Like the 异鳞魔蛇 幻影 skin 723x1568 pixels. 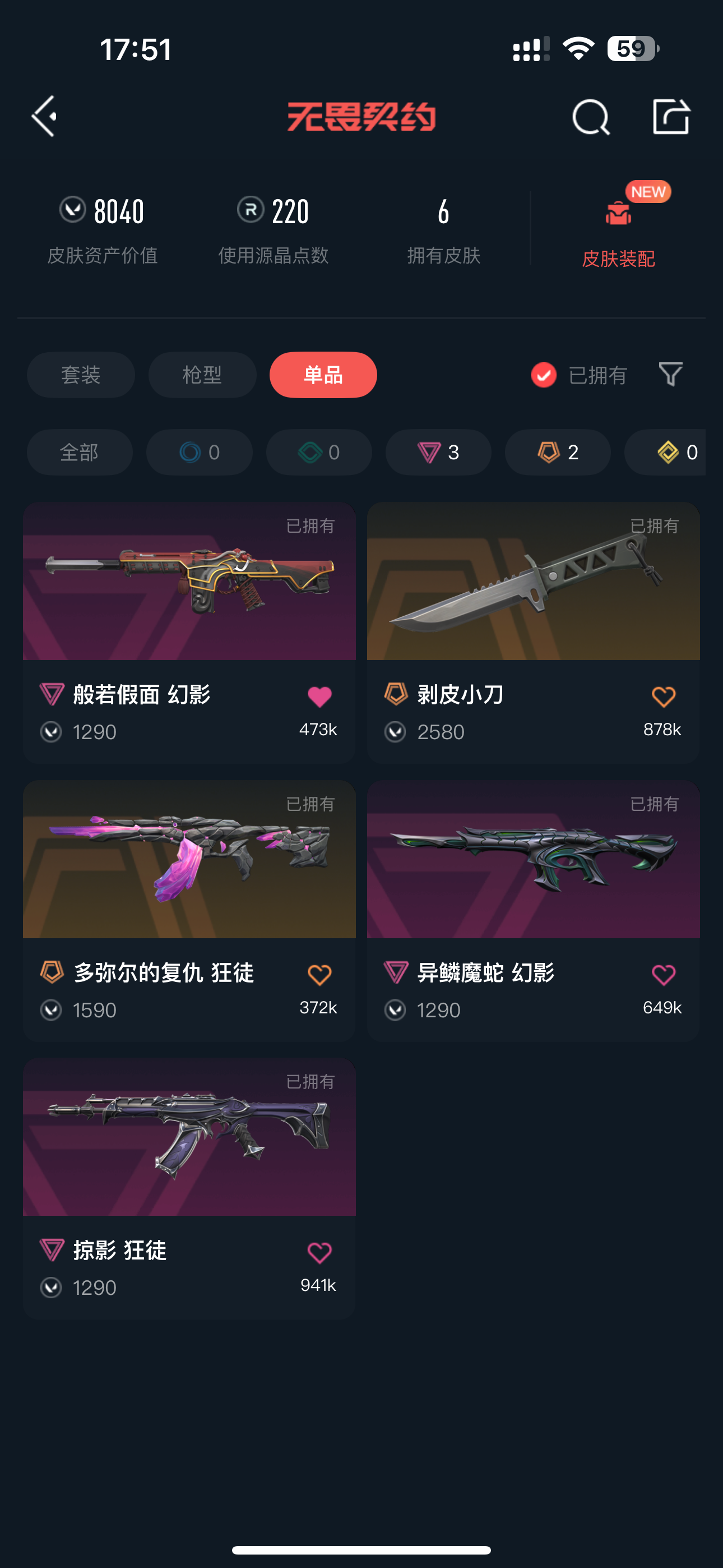click(x=662, y=975)
